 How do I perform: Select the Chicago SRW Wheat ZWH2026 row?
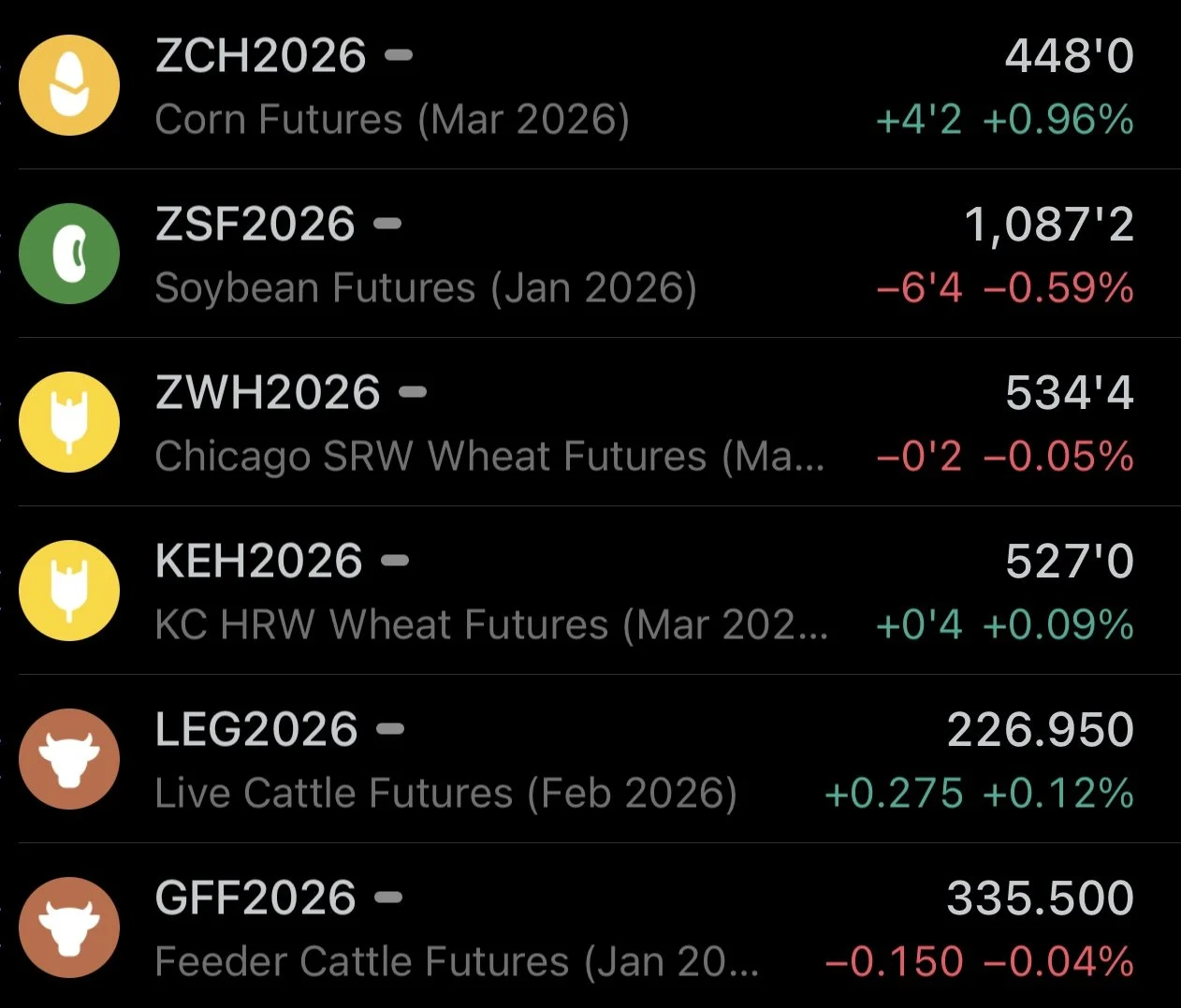(590, 423)
